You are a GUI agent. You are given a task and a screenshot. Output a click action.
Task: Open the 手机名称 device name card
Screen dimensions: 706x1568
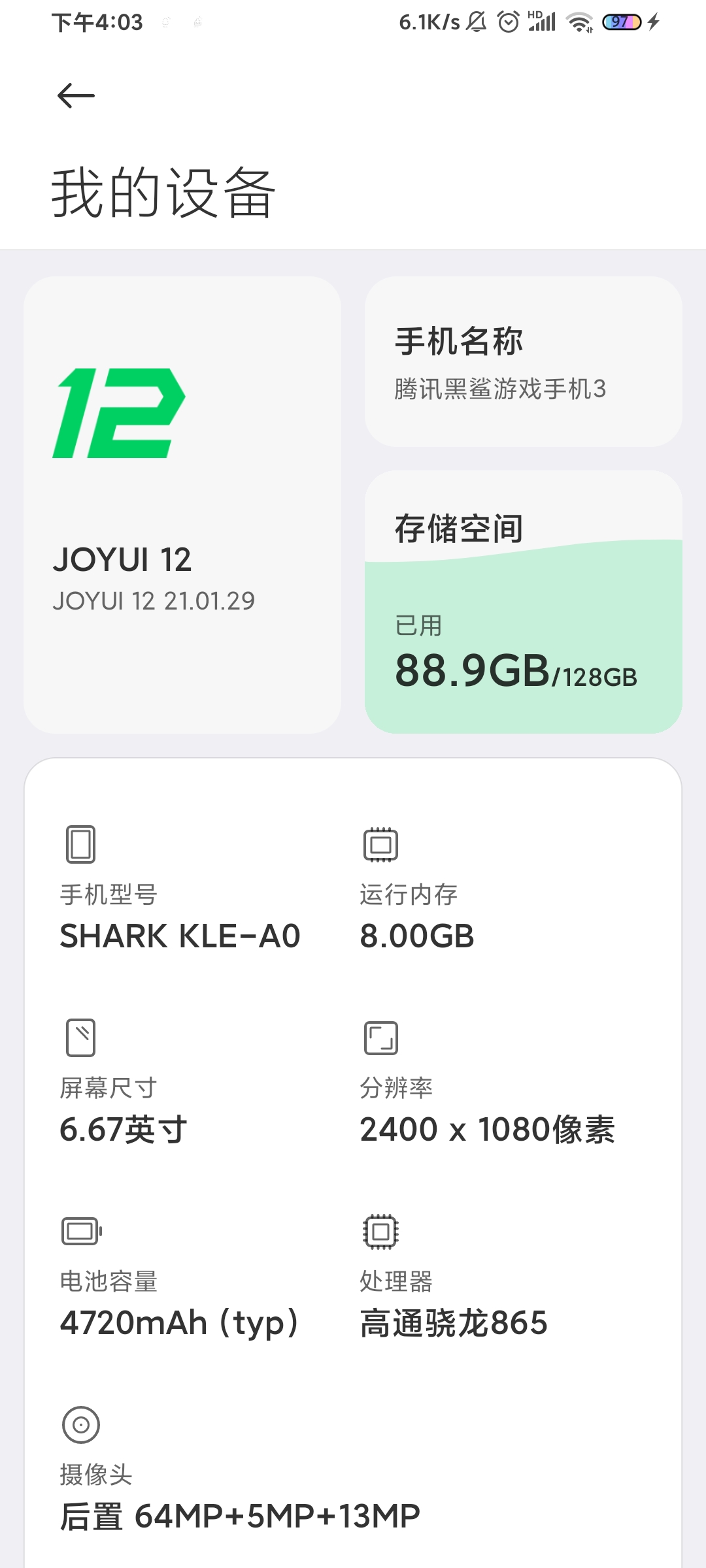523,362
